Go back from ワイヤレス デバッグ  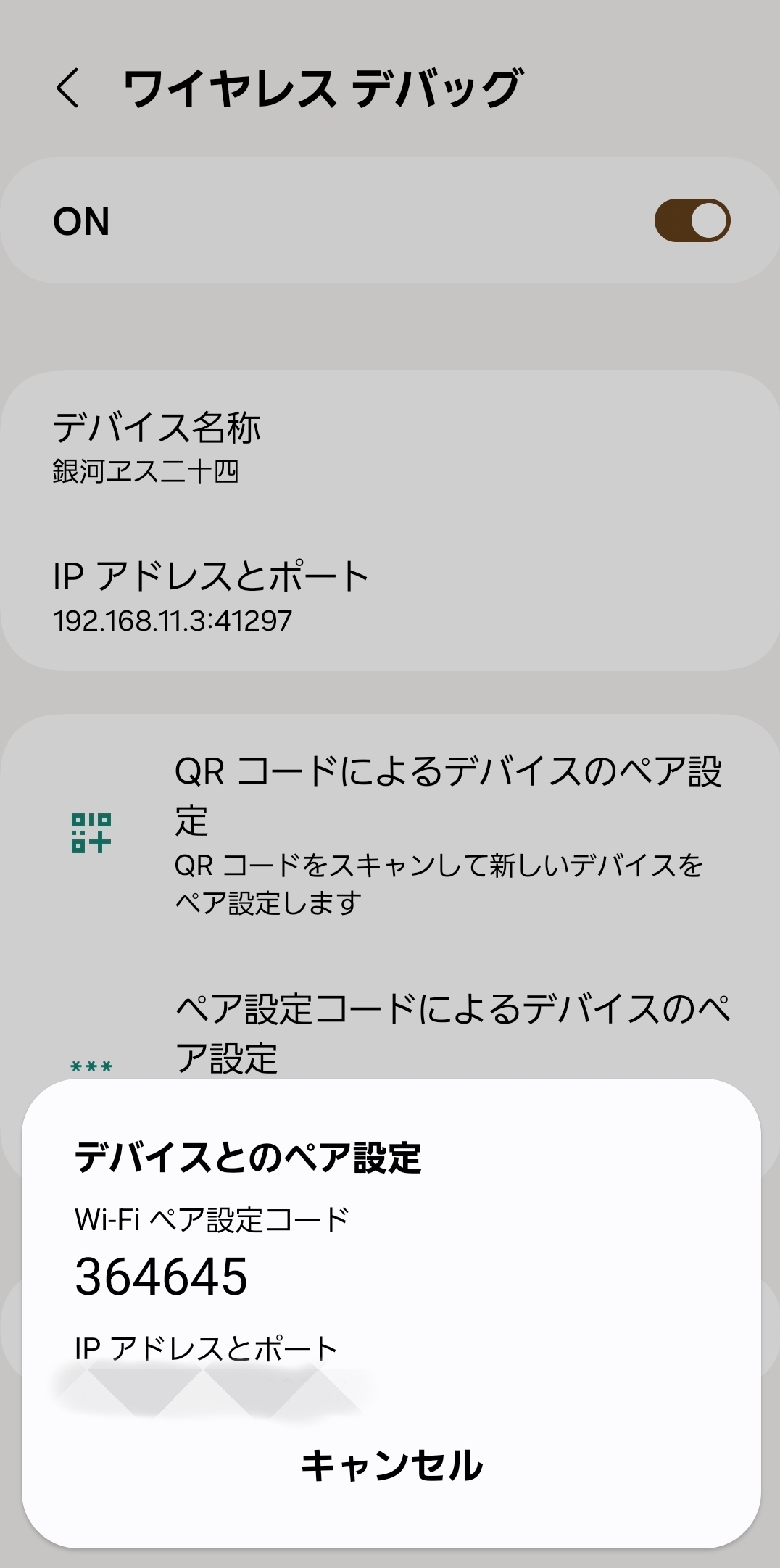[69, 88]
